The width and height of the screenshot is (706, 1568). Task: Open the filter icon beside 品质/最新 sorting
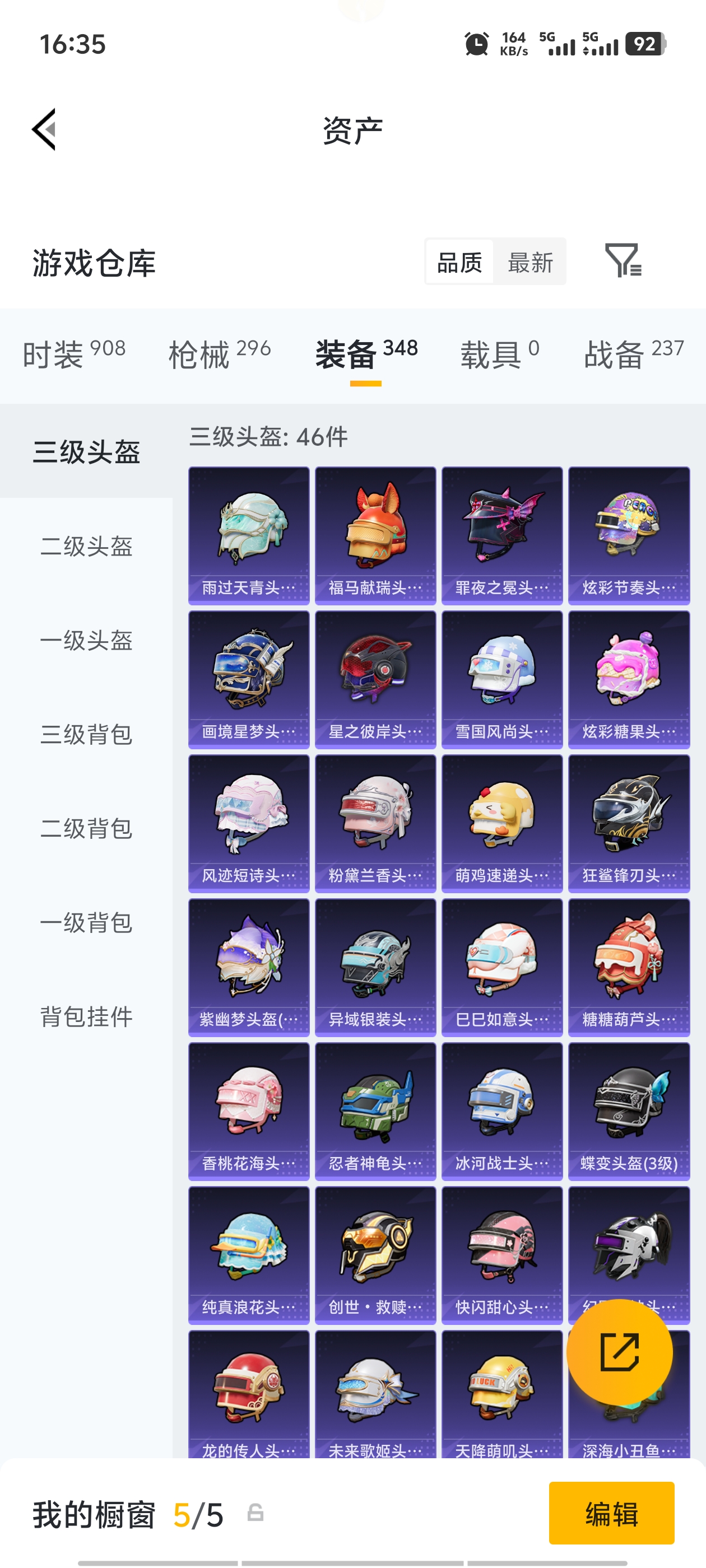click(x=624, y=262)
